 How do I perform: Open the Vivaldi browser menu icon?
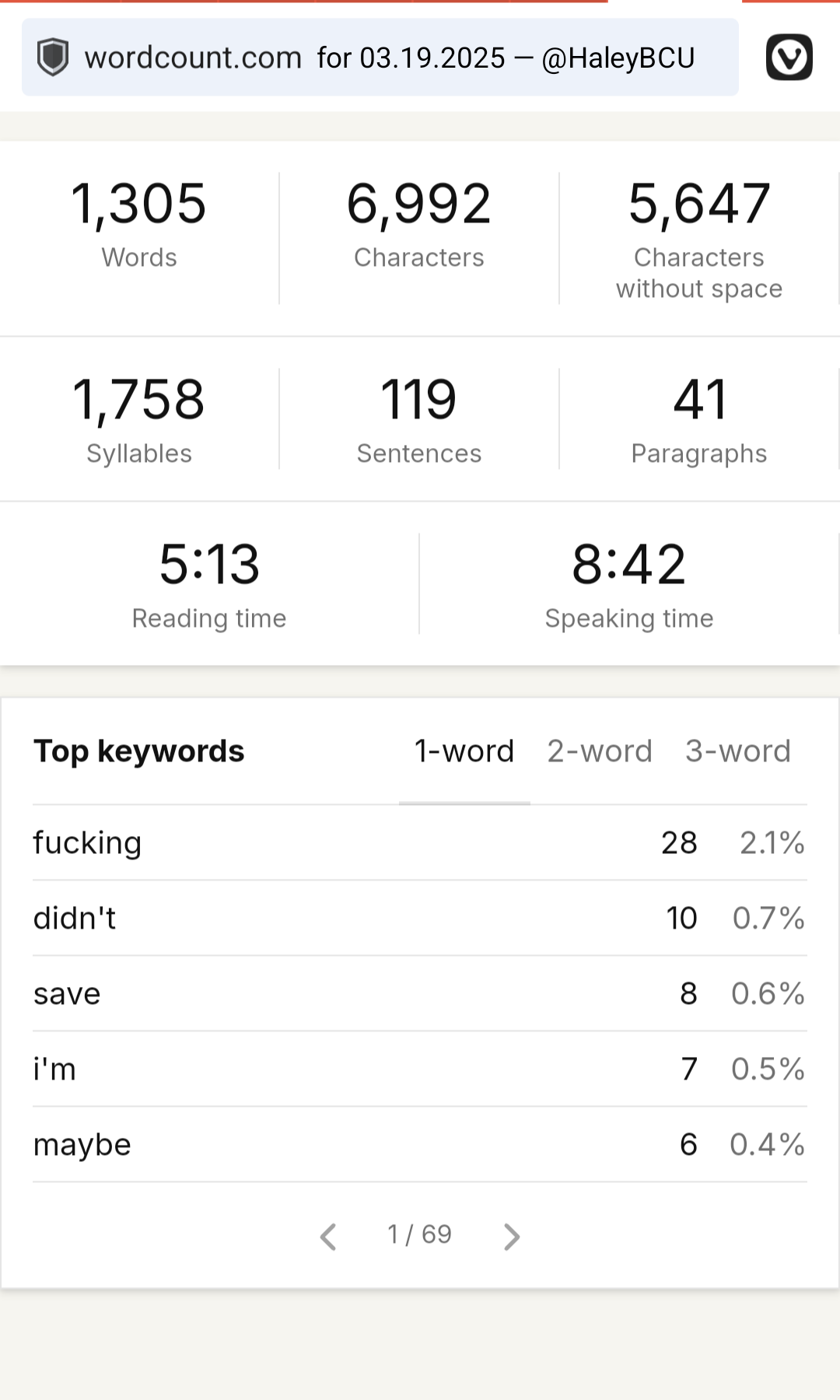point(789,58)
